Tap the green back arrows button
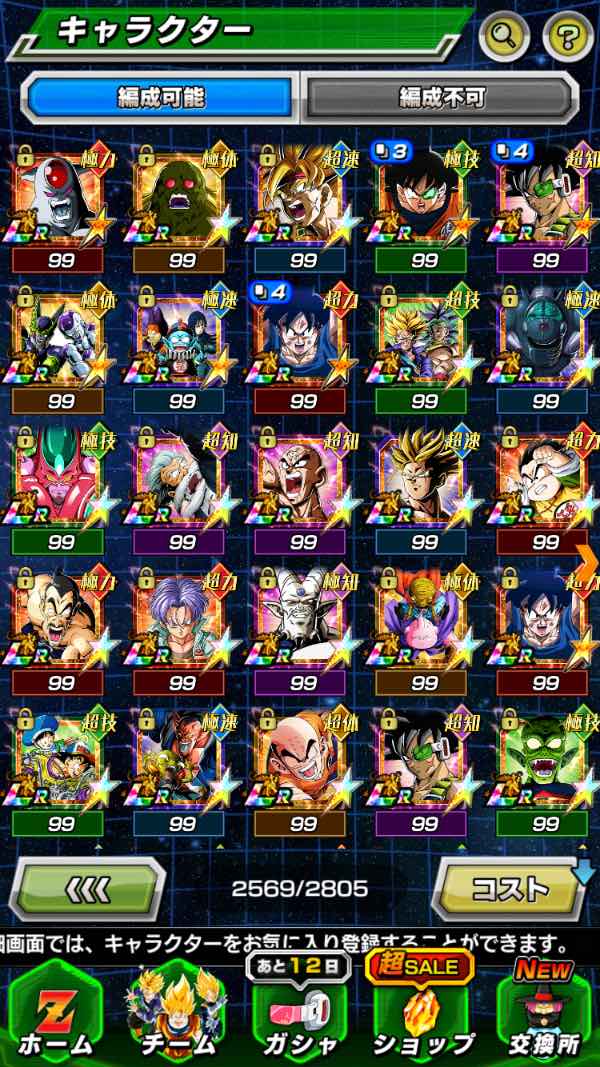The width and height of the screenshot is (600, 1067). (x=87, y=888)
